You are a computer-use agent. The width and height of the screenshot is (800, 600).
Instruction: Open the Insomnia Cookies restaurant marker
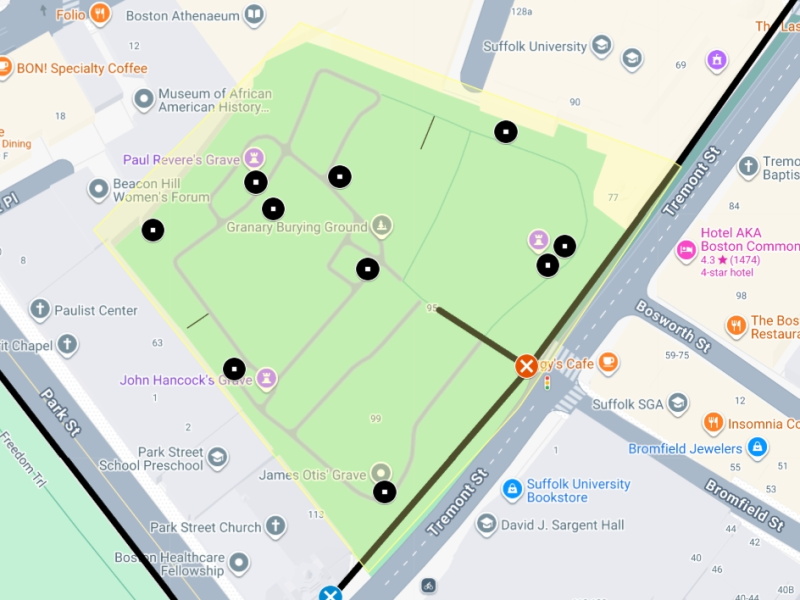pos(713,423)
